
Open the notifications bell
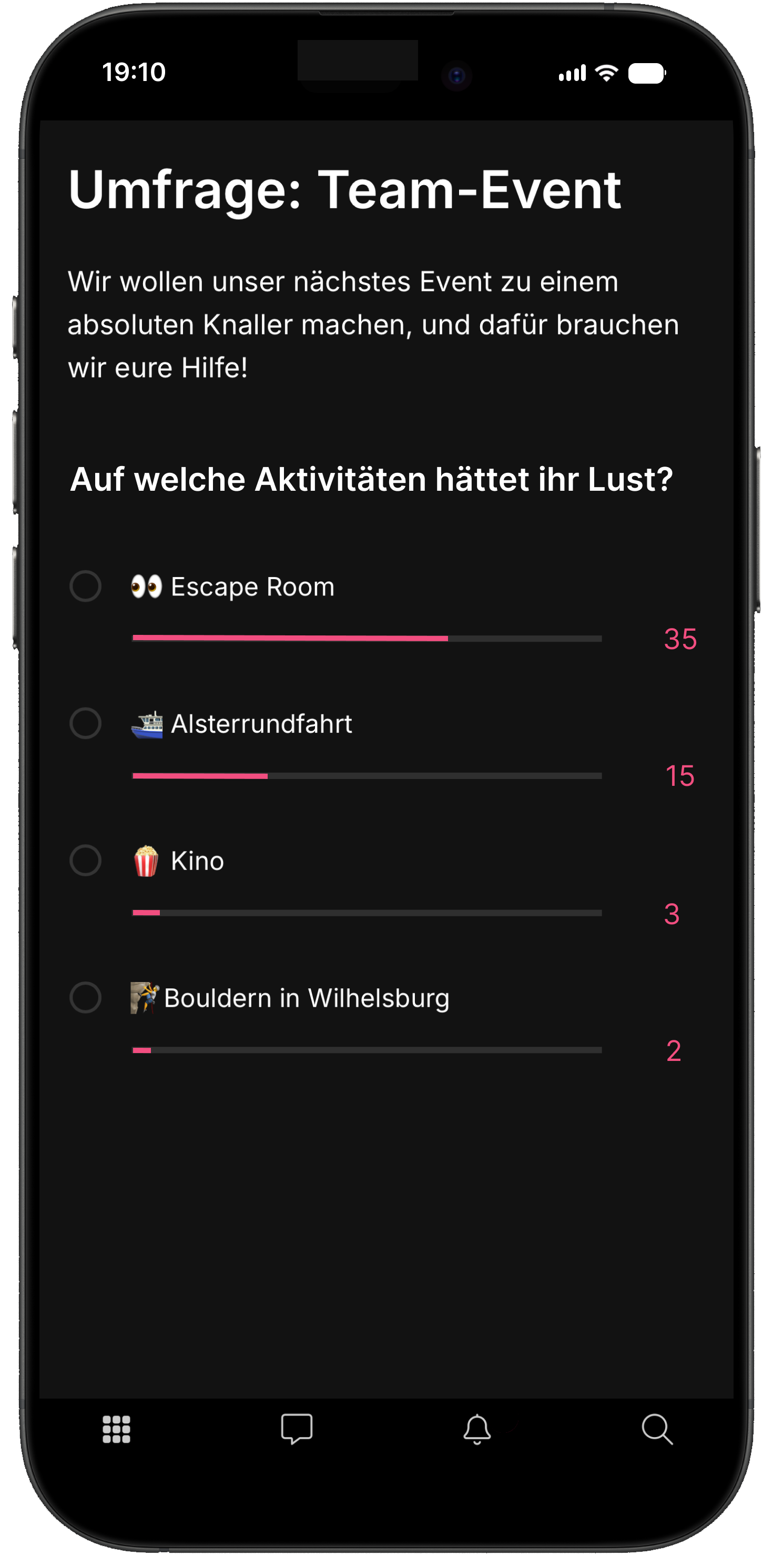click(476, 1429)
